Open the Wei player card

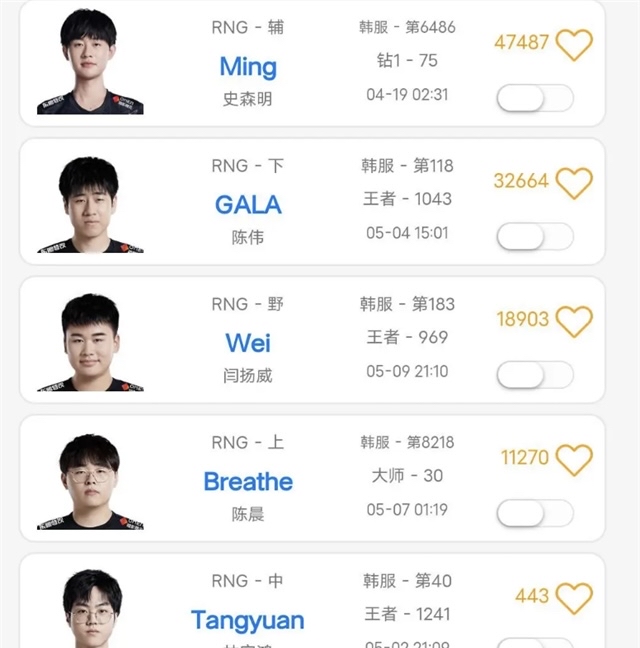point(248,343)
